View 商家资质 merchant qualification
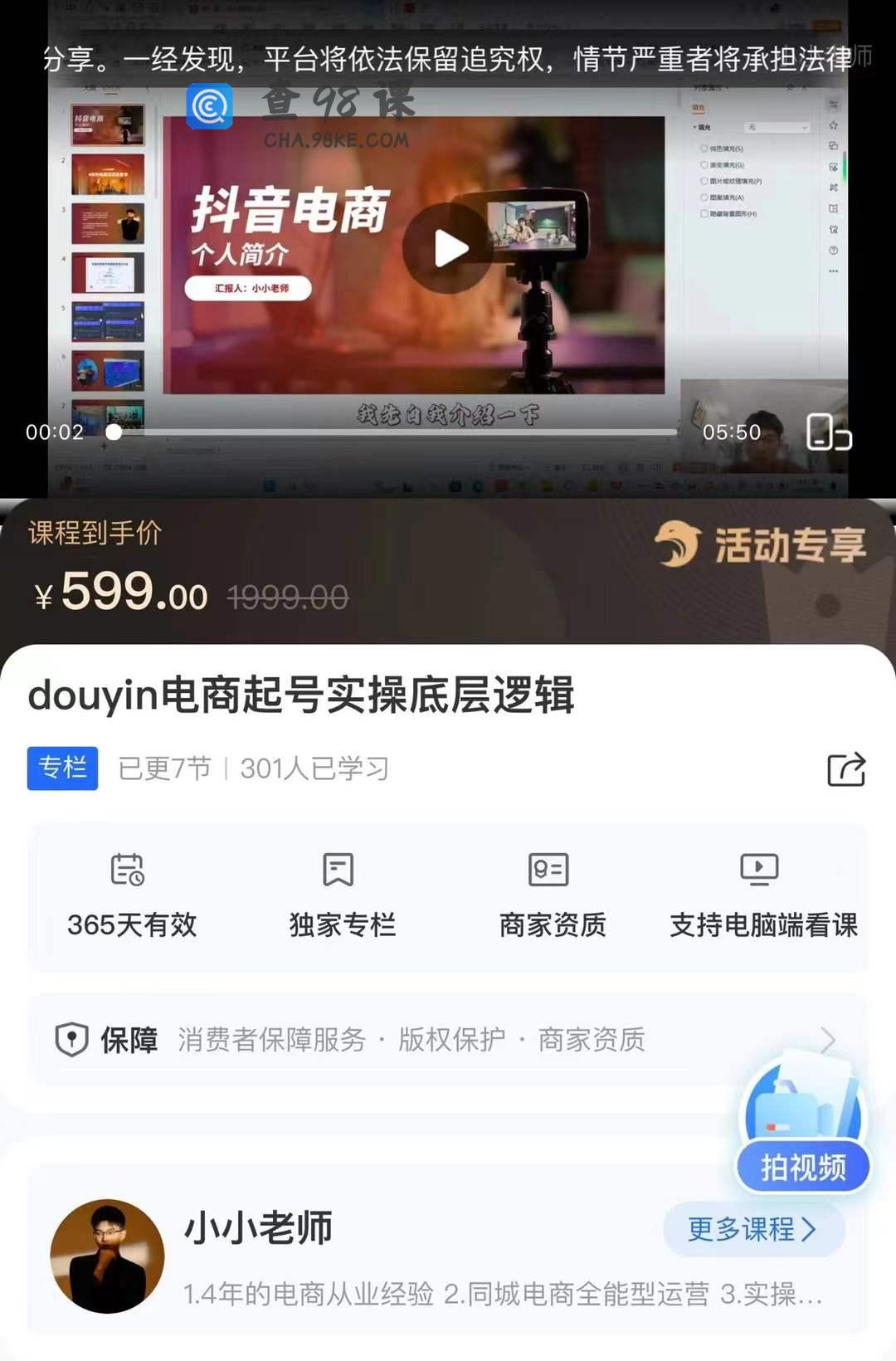 pyautogui.click(x=552, y=896)
